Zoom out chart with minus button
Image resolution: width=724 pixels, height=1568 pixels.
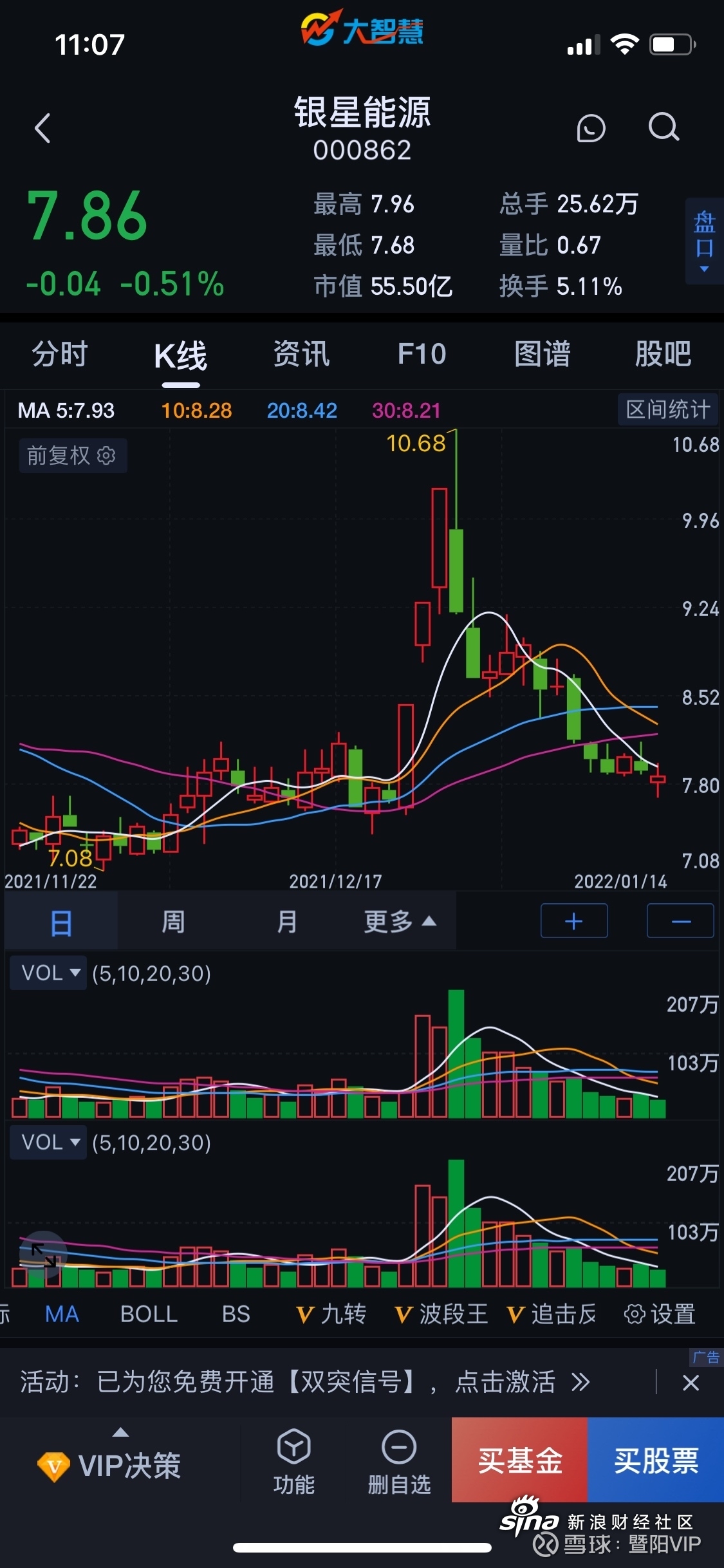680,921
